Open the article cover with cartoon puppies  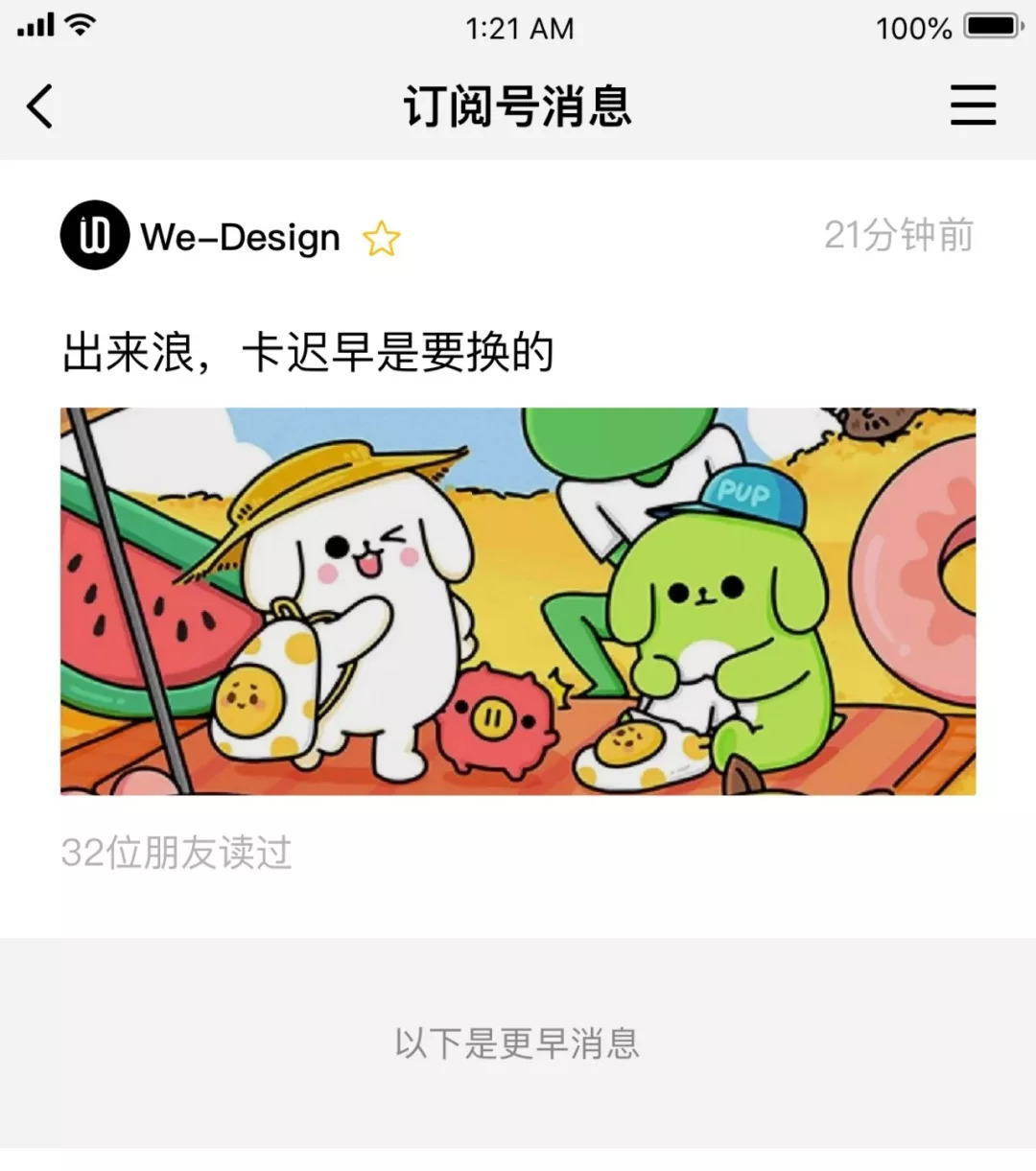[x=518, y=601]
